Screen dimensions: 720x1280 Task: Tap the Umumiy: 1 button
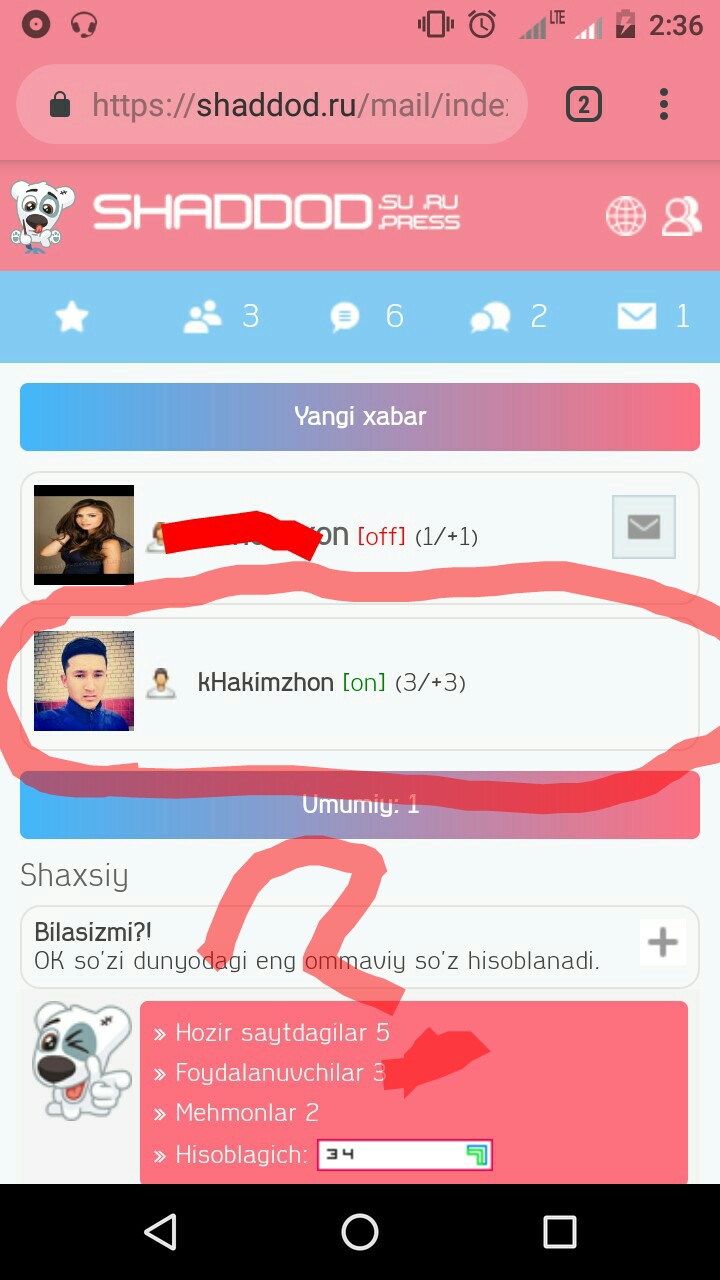360,805
